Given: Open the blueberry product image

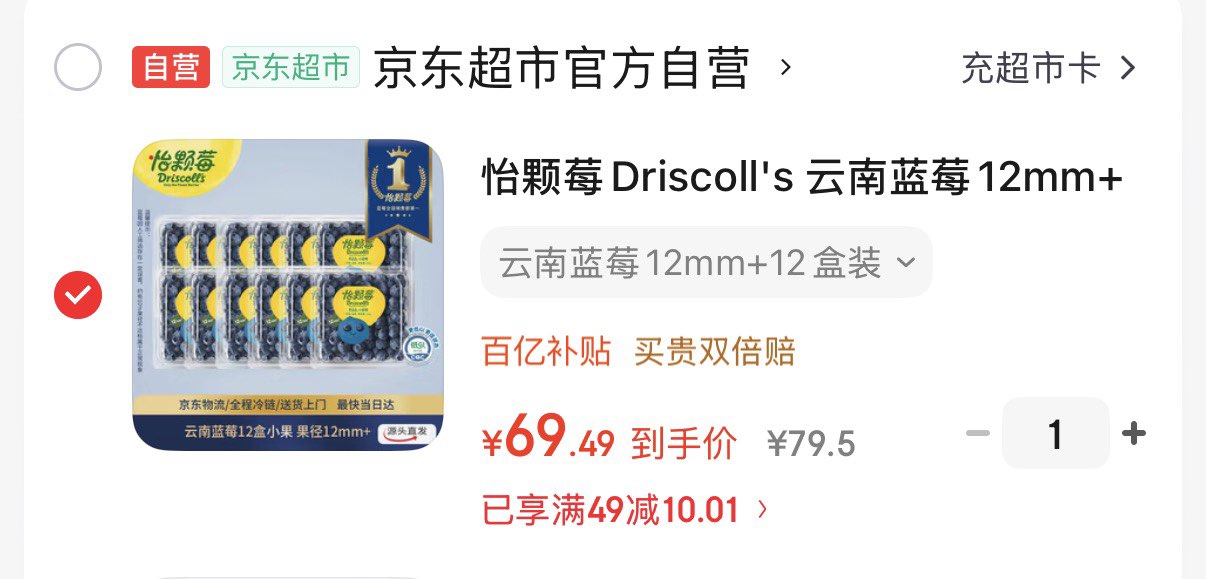Looking at the screenshot, I should pyautogui.click(x=288, y=295).
